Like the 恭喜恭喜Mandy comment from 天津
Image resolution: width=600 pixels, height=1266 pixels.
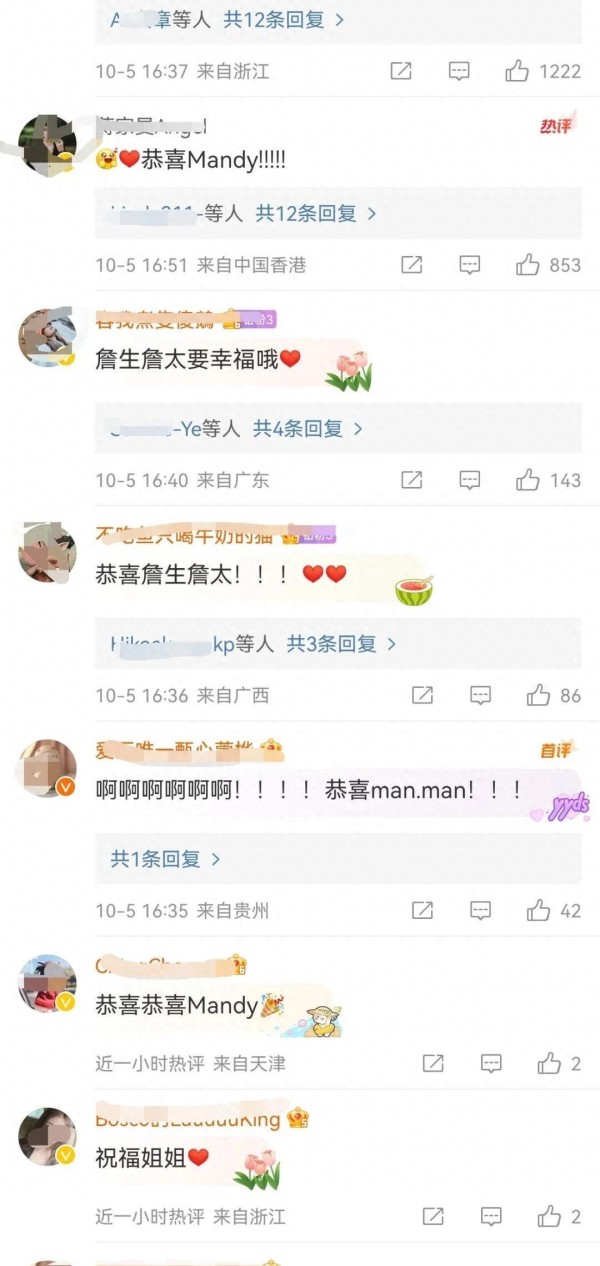click(549, 1064)
